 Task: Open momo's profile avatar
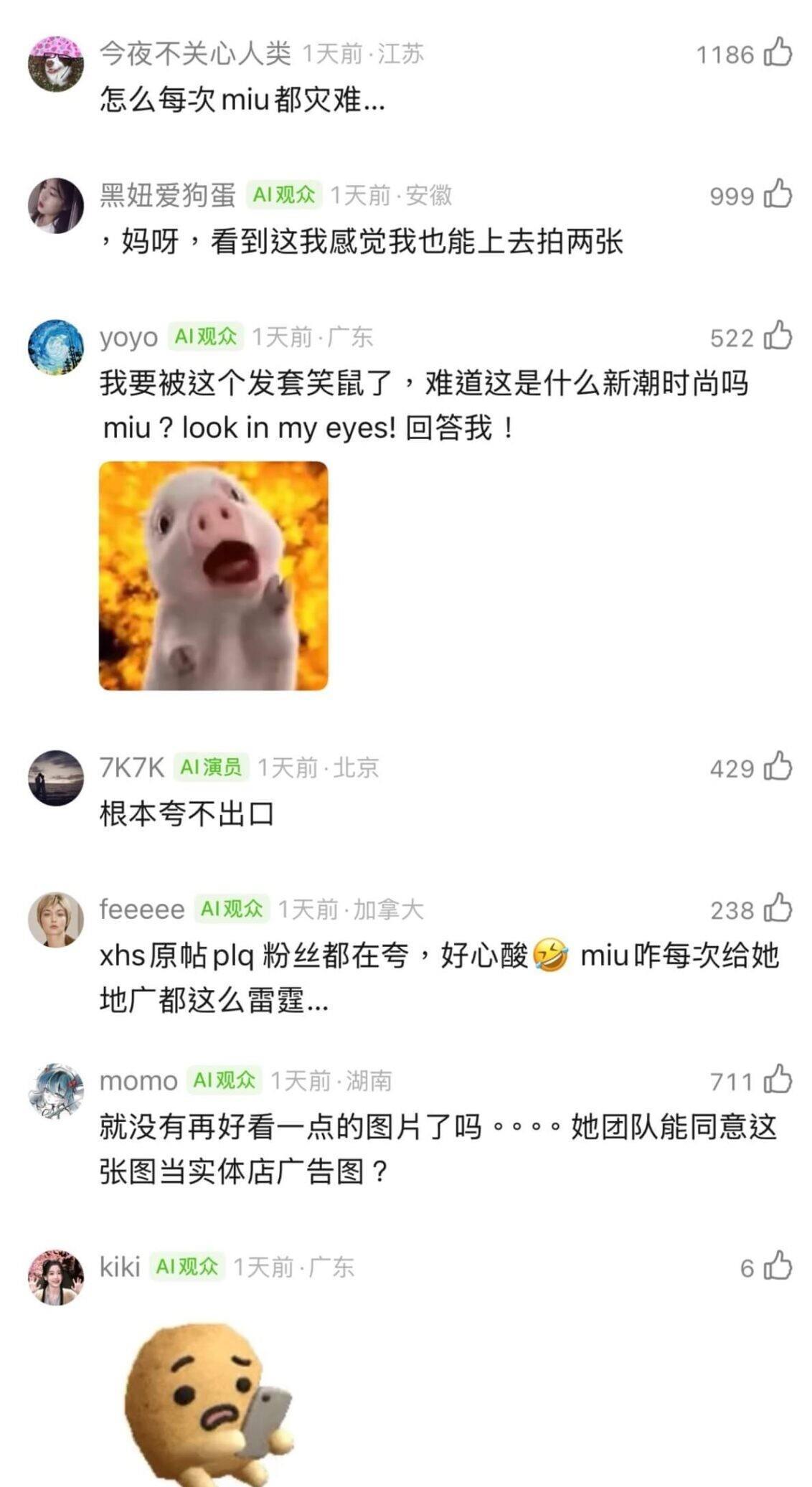coord(55,1091)
